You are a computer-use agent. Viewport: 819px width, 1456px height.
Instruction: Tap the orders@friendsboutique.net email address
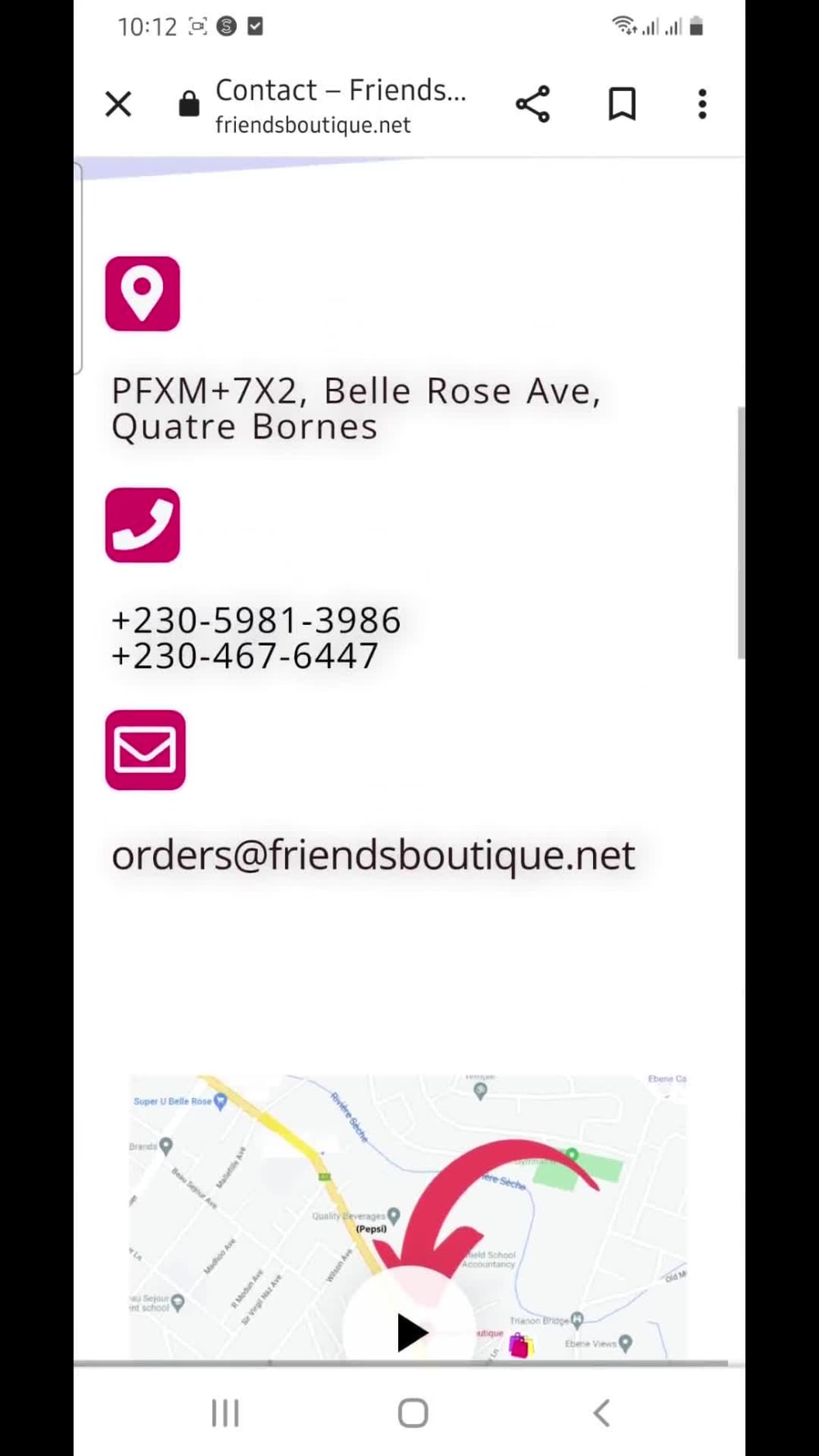pyautogui.click(x=373, y=856)
